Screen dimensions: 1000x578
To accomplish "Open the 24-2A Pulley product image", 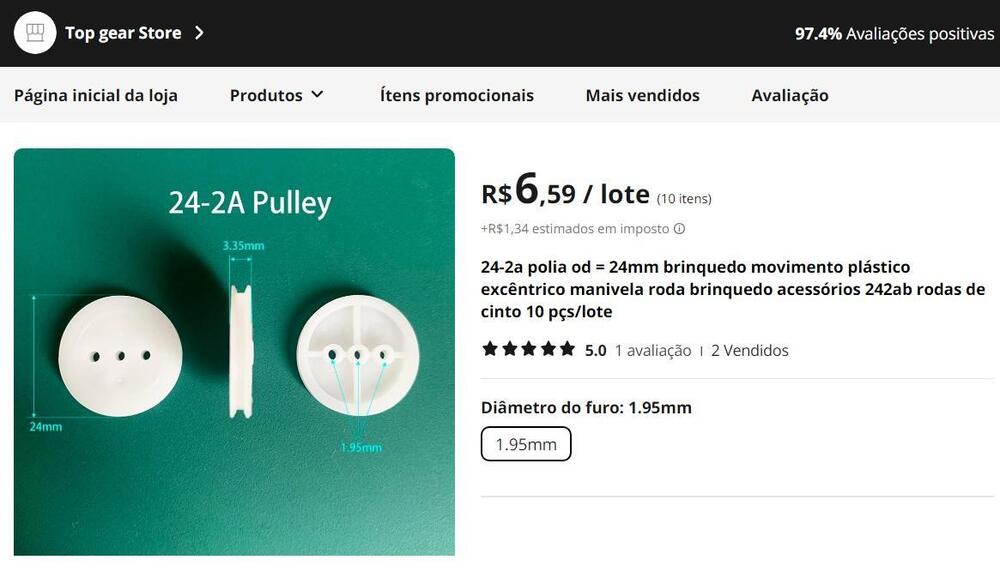I will pos(234,352).
